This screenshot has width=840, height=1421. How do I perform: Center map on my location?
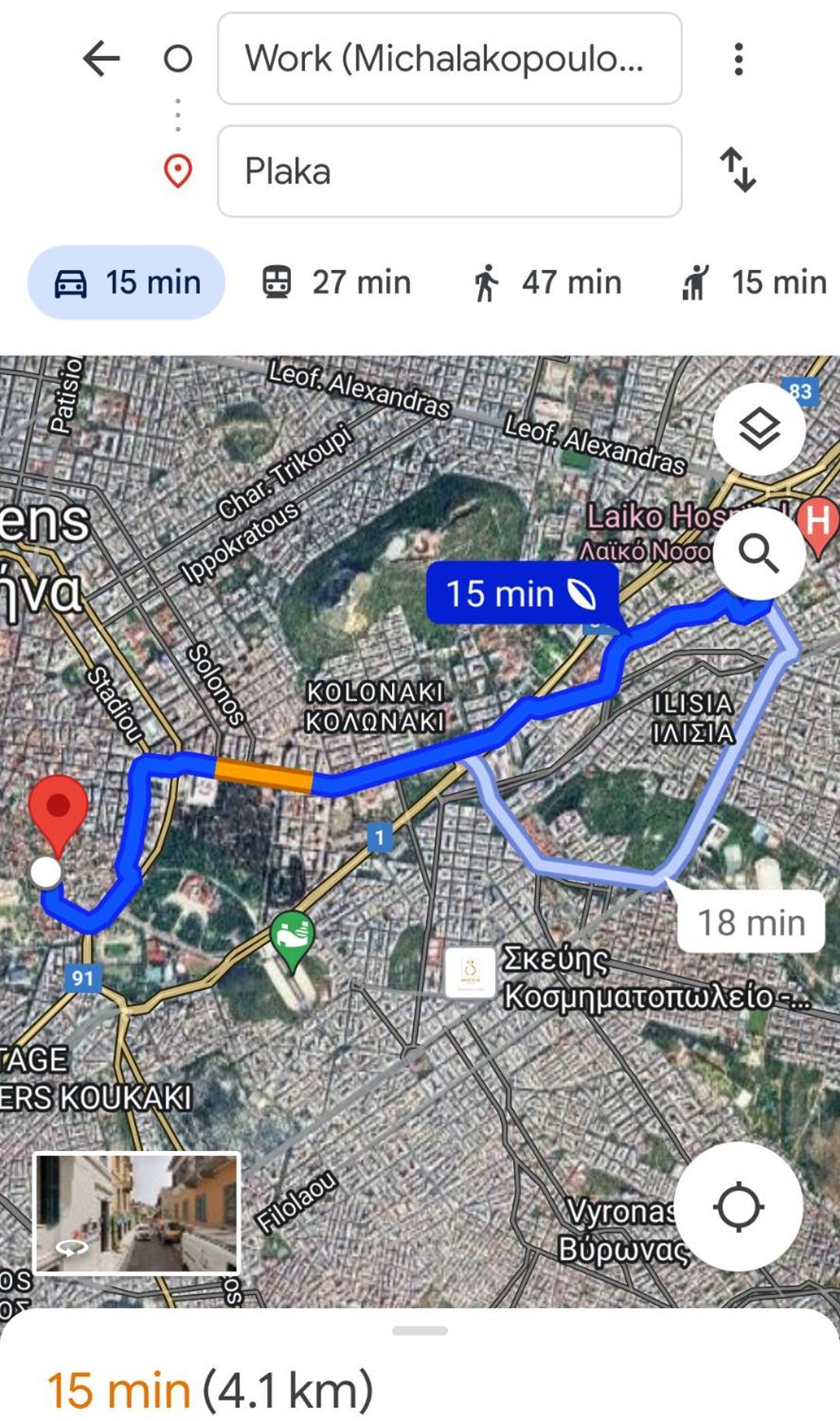(x=737, y=1207)
